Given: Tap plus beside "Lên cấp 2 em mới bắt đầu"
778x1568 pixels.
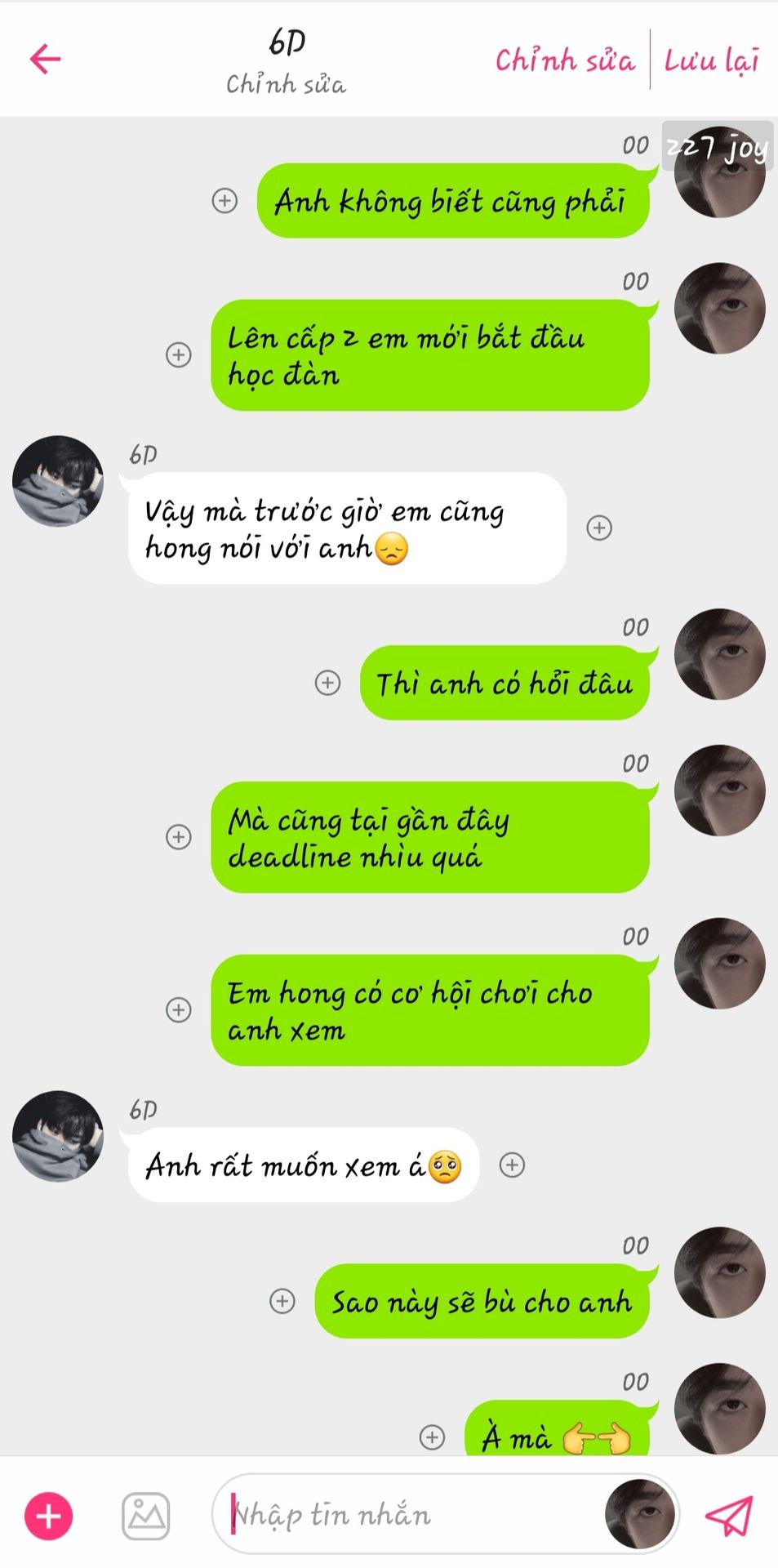Looking at the screenshot, I should [179, 354].
